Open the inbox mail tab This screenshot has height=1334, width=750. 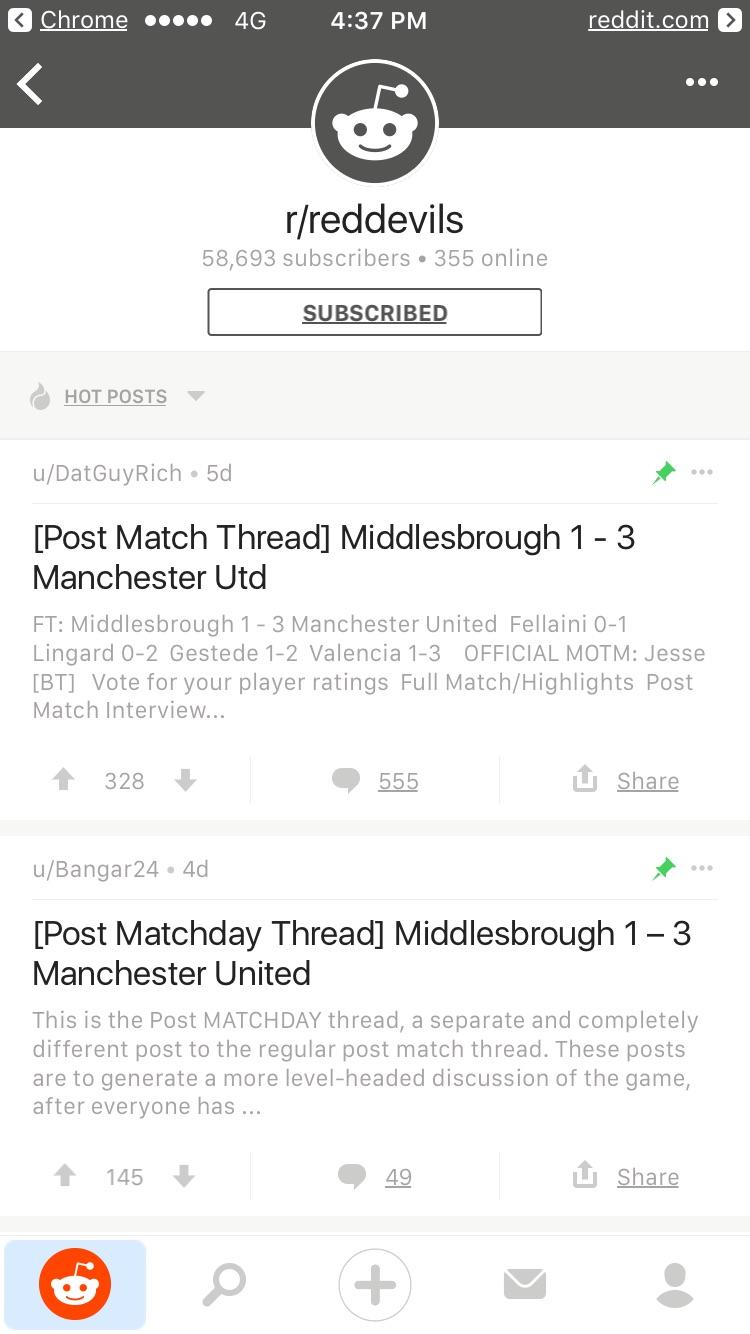tap(525, 1284)
